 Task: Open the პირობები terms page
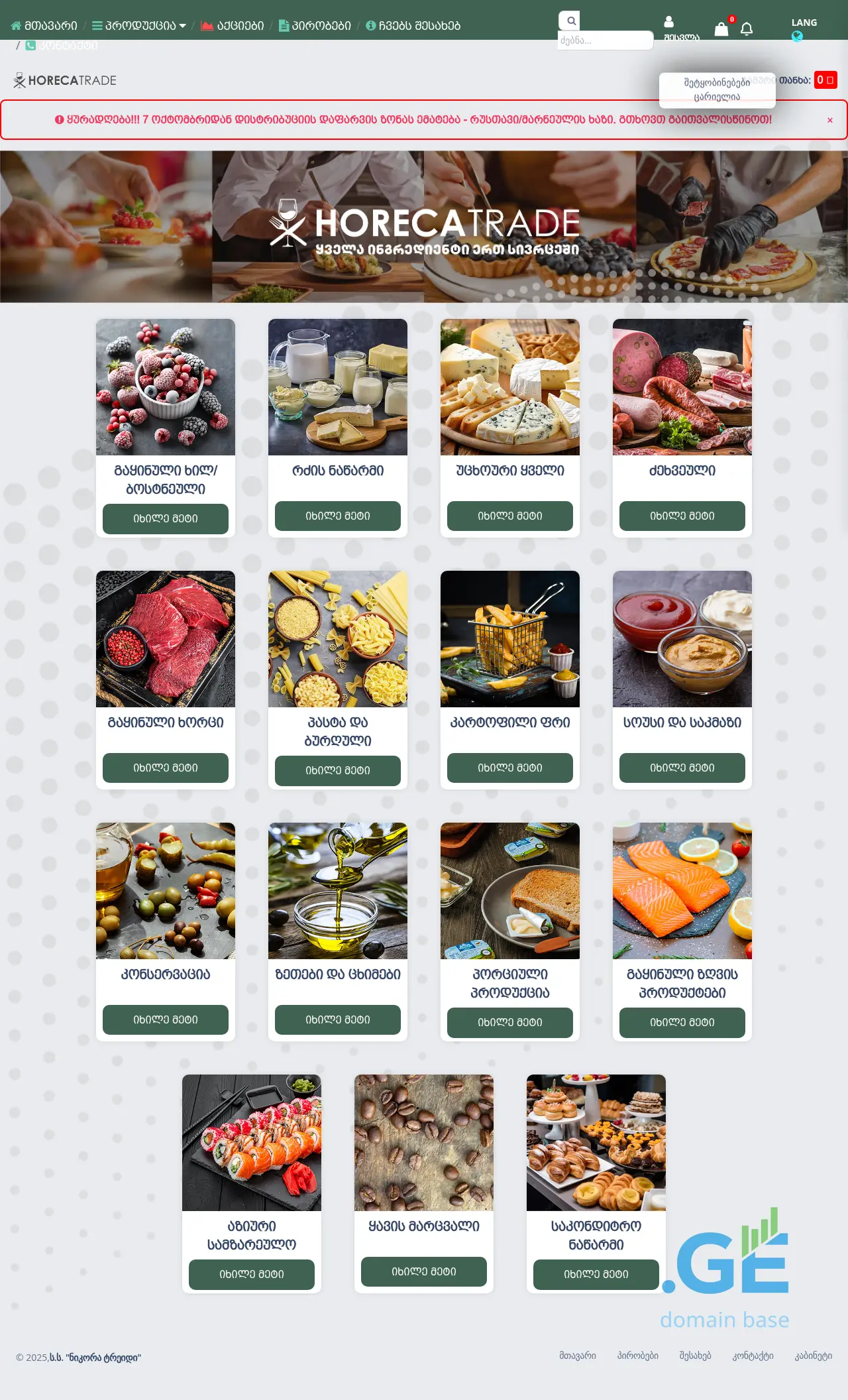(x=315, y=26)
